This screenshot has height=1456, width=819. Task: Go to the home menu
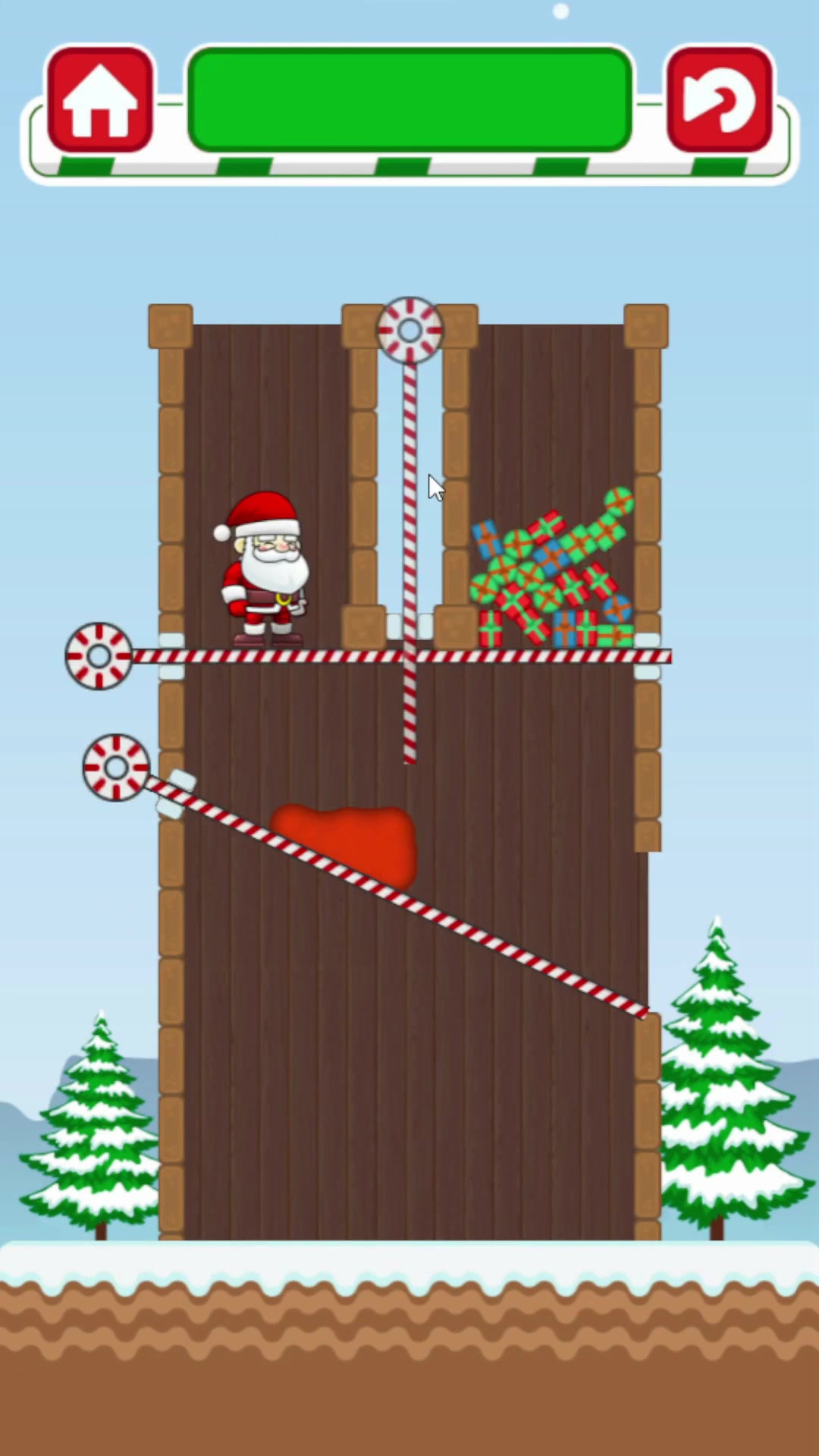point(99,99)
